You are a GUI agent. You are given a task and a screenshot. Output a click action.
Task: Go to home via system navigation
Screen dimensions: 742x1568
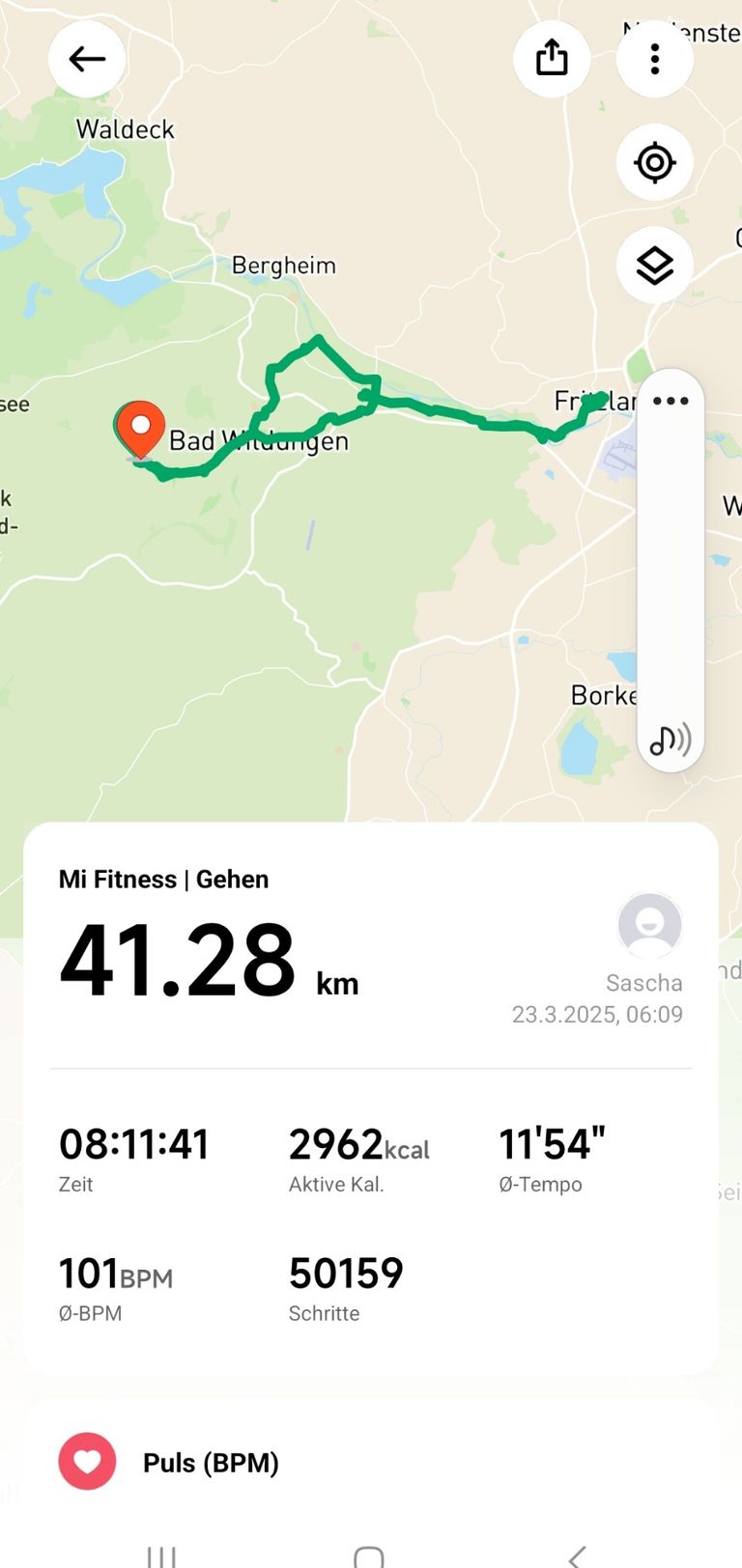[369, 1554]
